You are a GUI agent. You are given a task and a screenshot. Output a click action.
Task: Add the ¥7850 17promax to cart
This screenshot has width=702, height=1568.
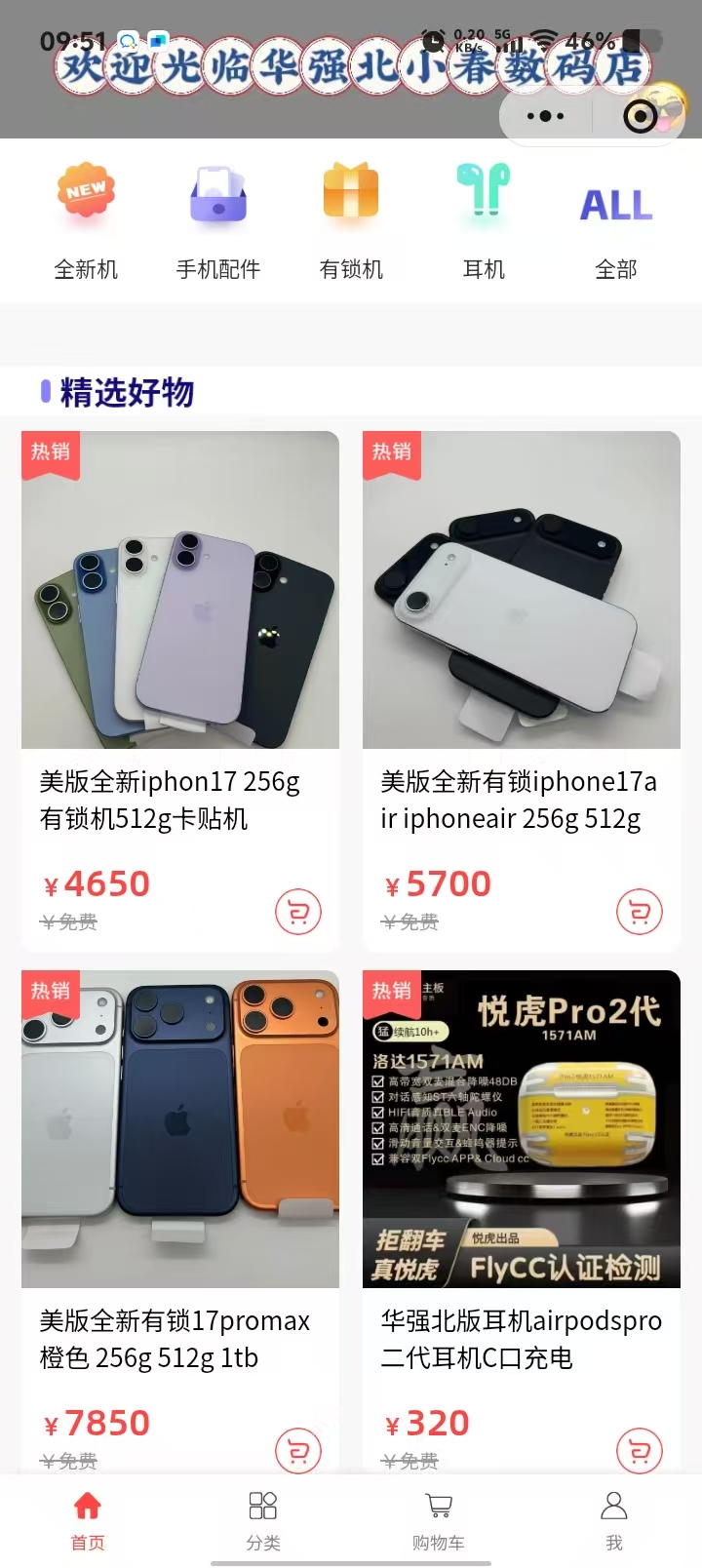(298, 1451)
